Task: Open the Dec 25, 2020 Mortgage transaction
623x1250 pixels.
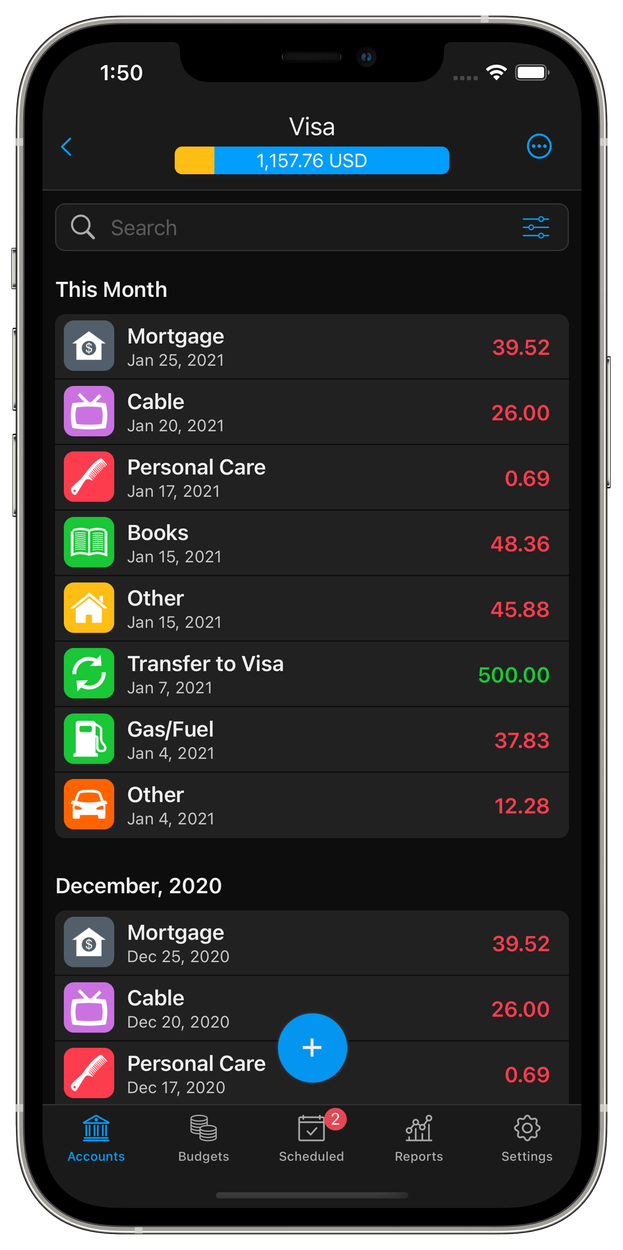Action: 312,943
